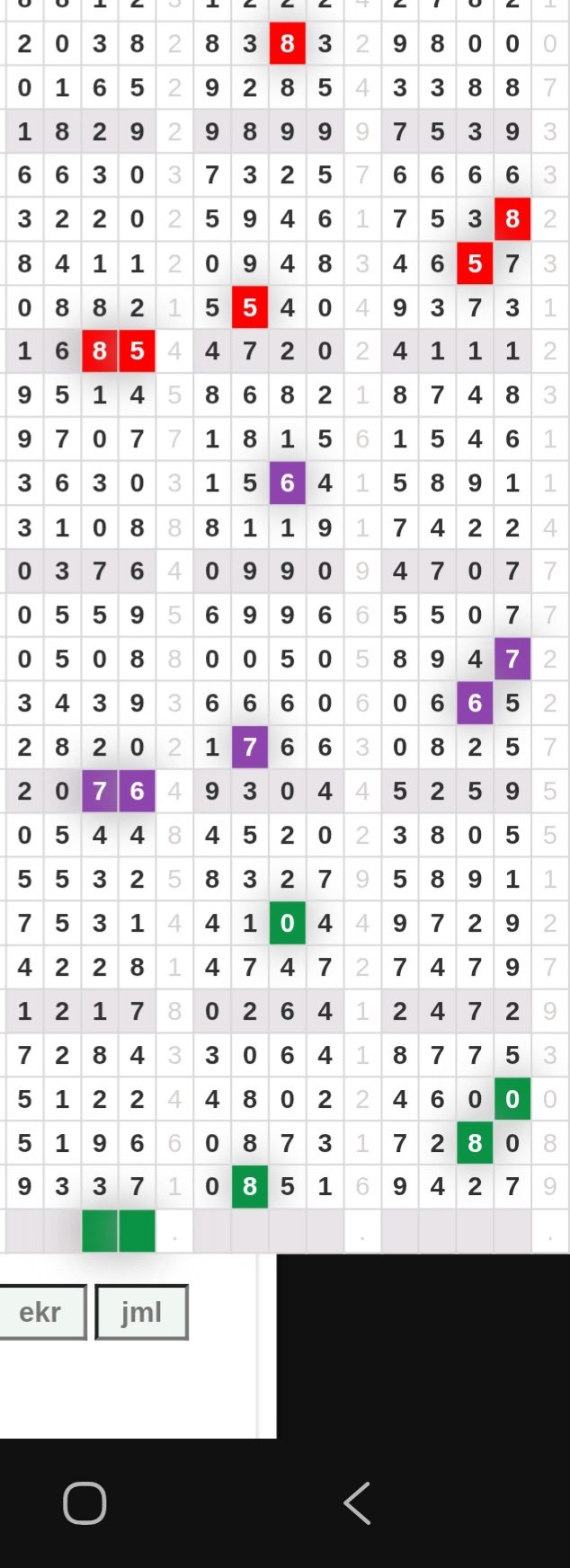Go to the home screen
This screenshot has height=1568, width=570.
click(x=85, y=1502)
